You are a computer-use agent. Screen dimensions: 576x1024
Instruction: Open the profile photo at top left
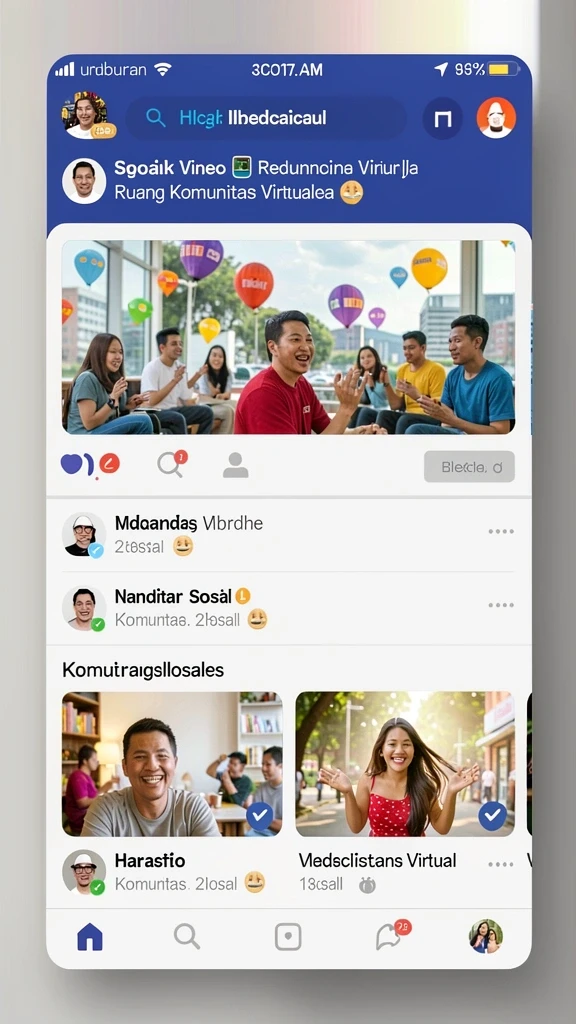tap(86, 116)
